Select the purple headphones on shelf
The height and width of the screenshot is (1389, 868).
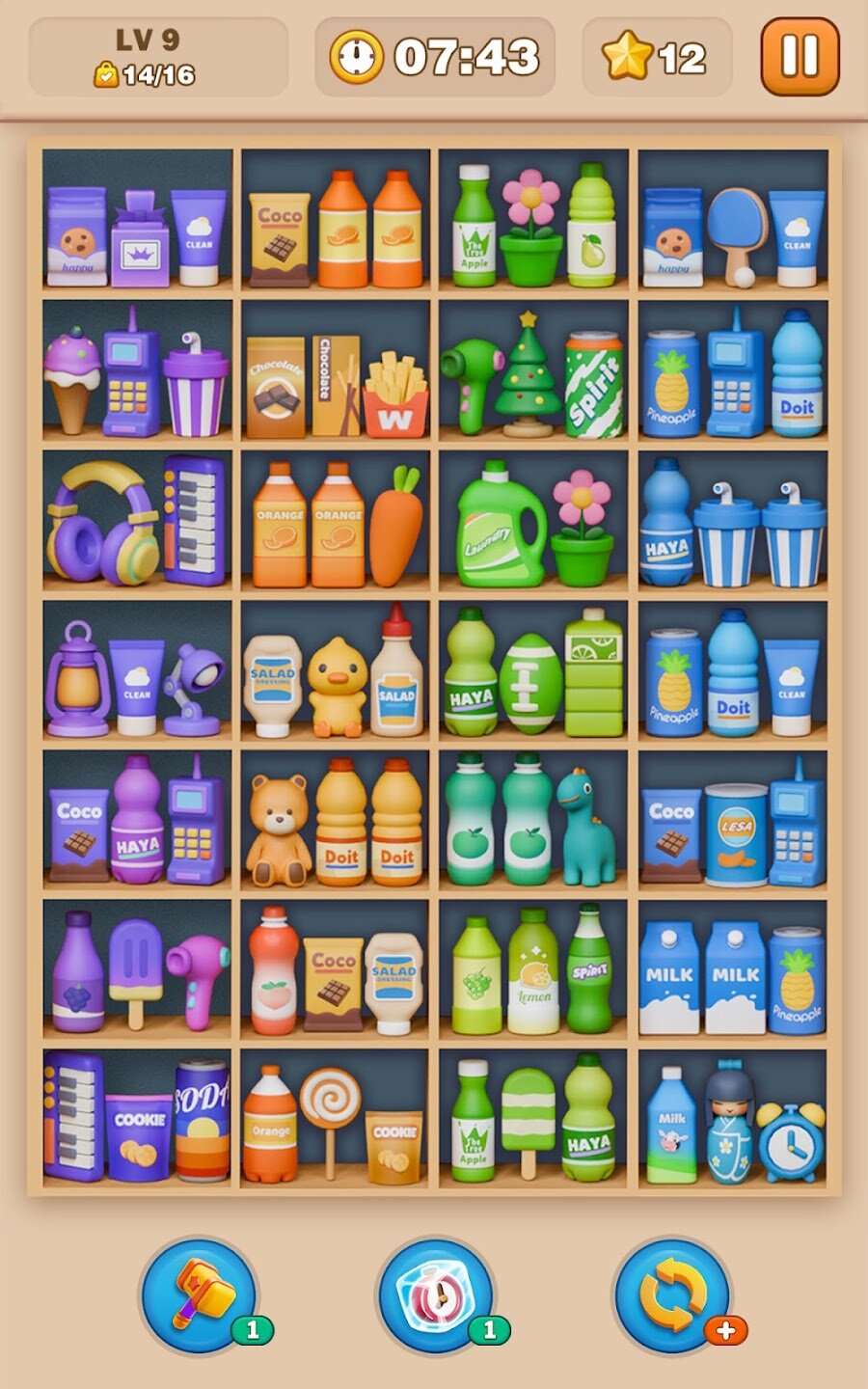pyautogui.click(x=104, y=523)
